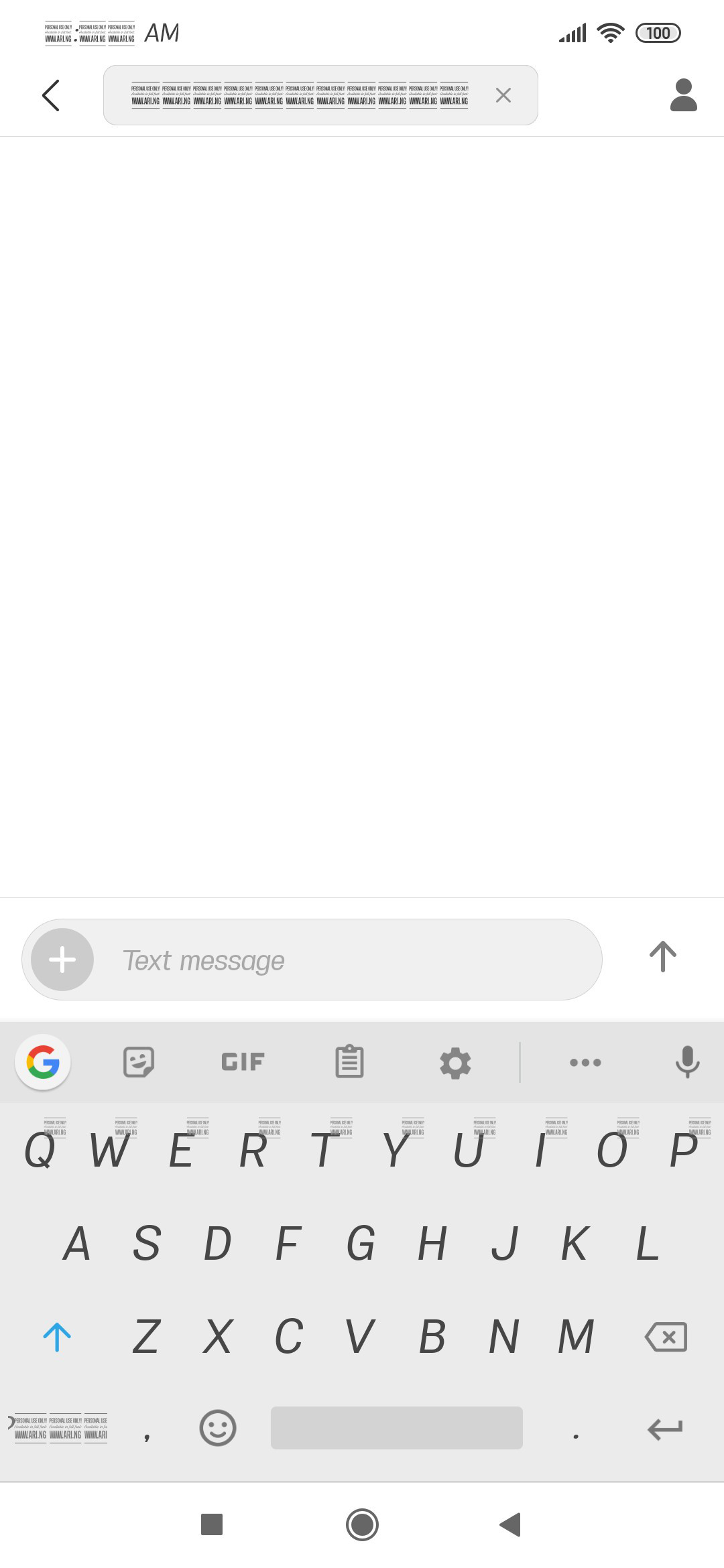Screen dimensions: 724x1568
Task: Open the keyboard sticker panel
Action: (x=139, y=1062)
